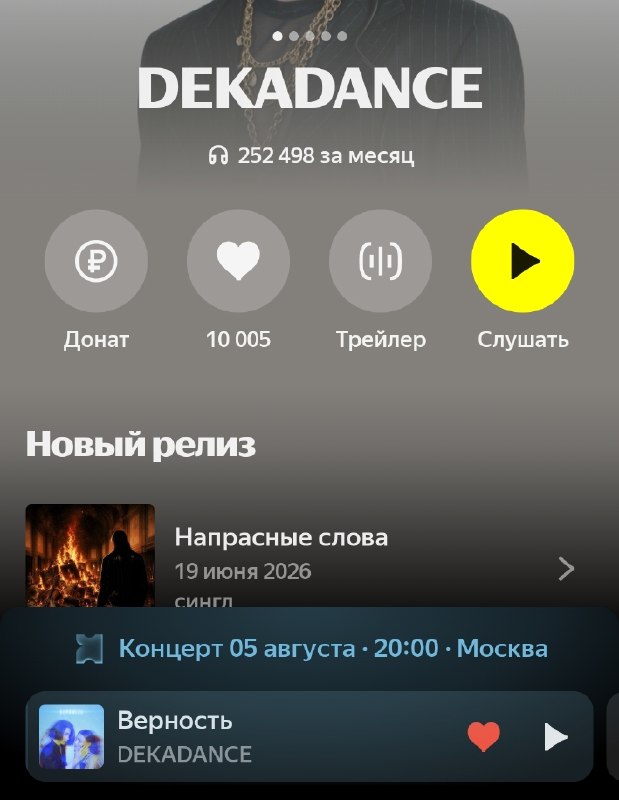
Task: Play Верность from the mini player
Action: tap(556, 737)
